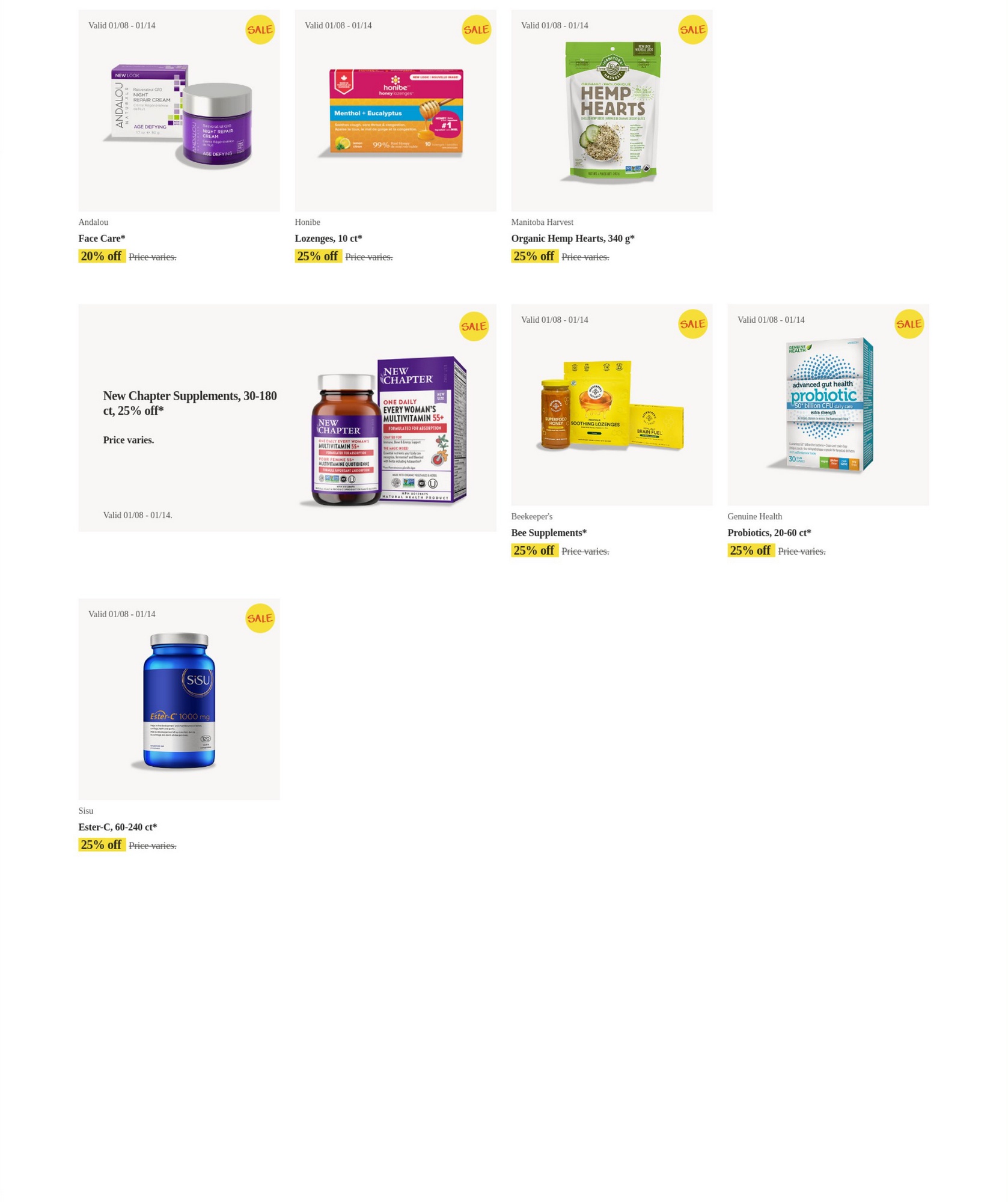Open the Andalou Face Care deal
The height and width of the screenshot is (1202, 1008).
(179, 114)
